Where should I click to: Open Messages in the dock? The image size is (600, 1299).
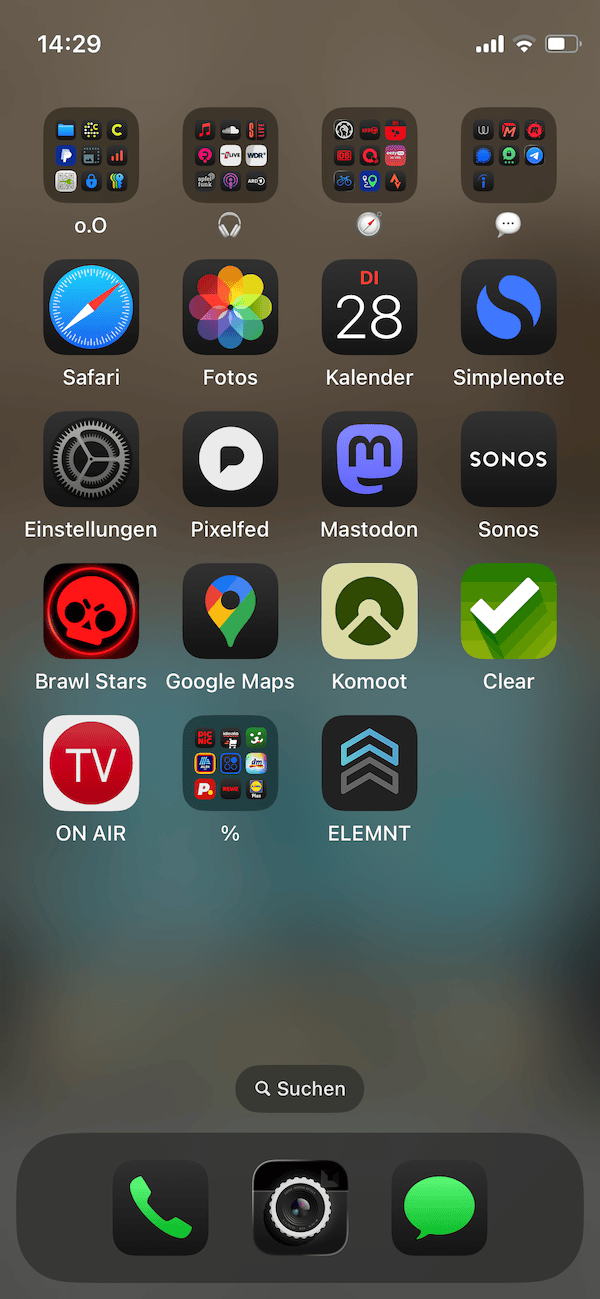pyautogui.click(x=439, y=1207)
